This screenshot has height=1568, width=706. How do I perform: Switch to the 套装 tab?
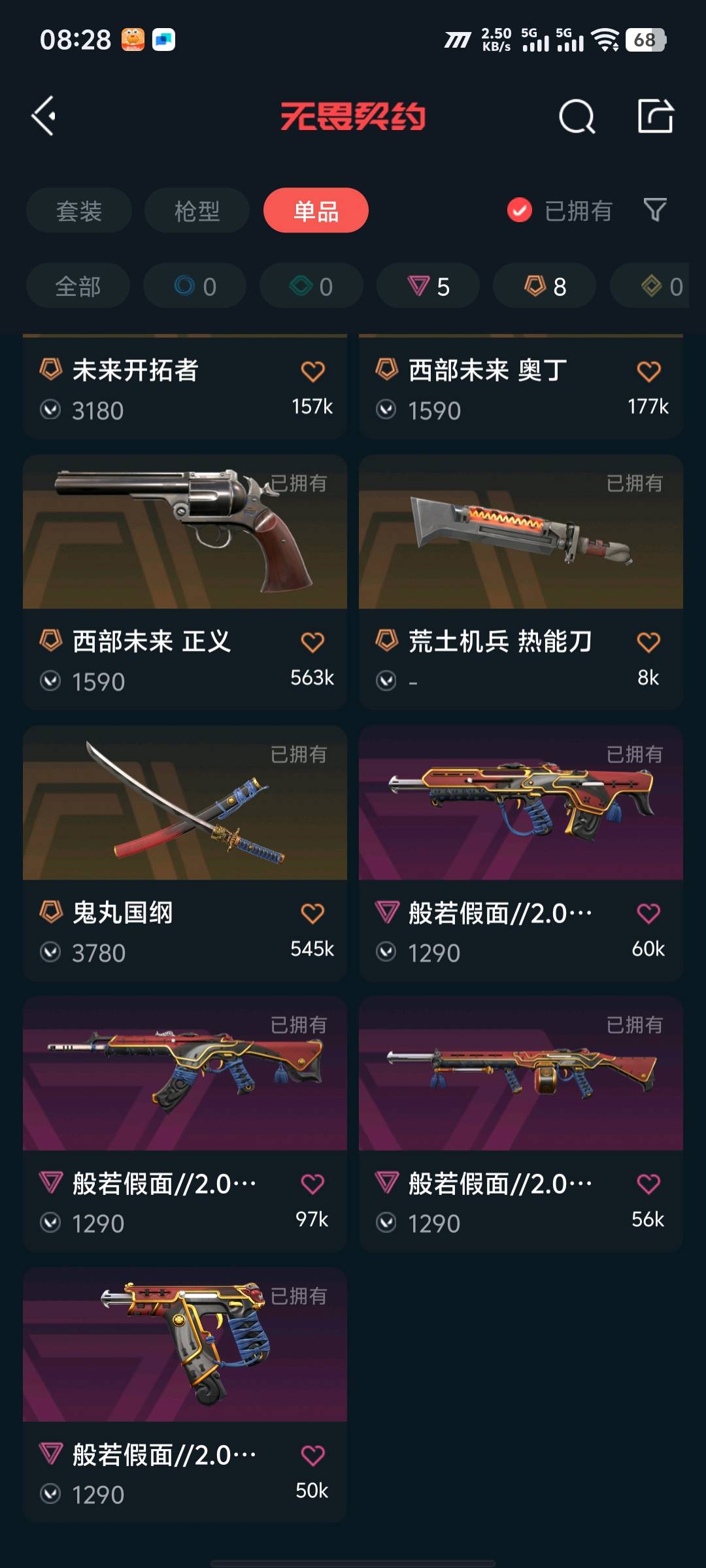tap(79, 210)
